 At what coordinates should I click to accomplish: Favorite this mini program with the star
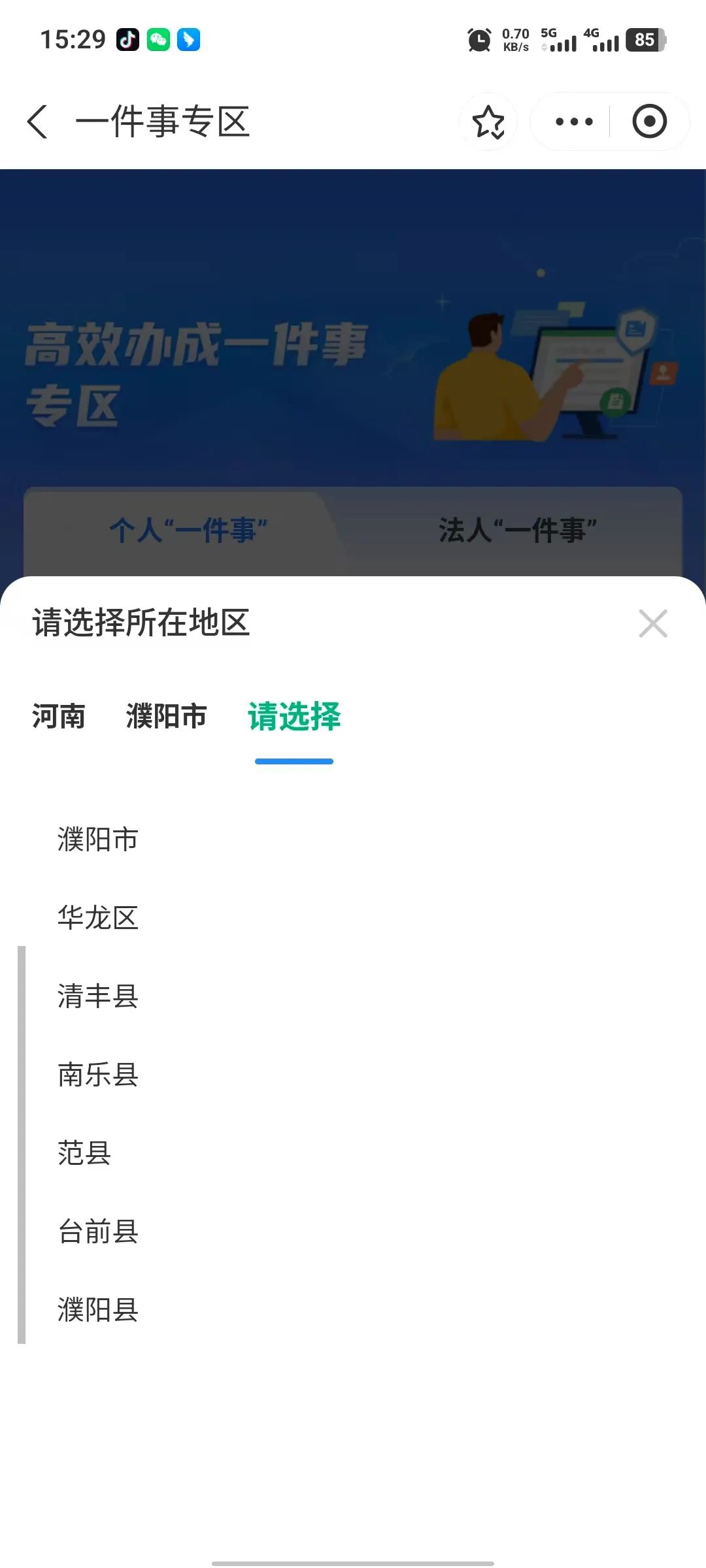(x=488, y=122)
